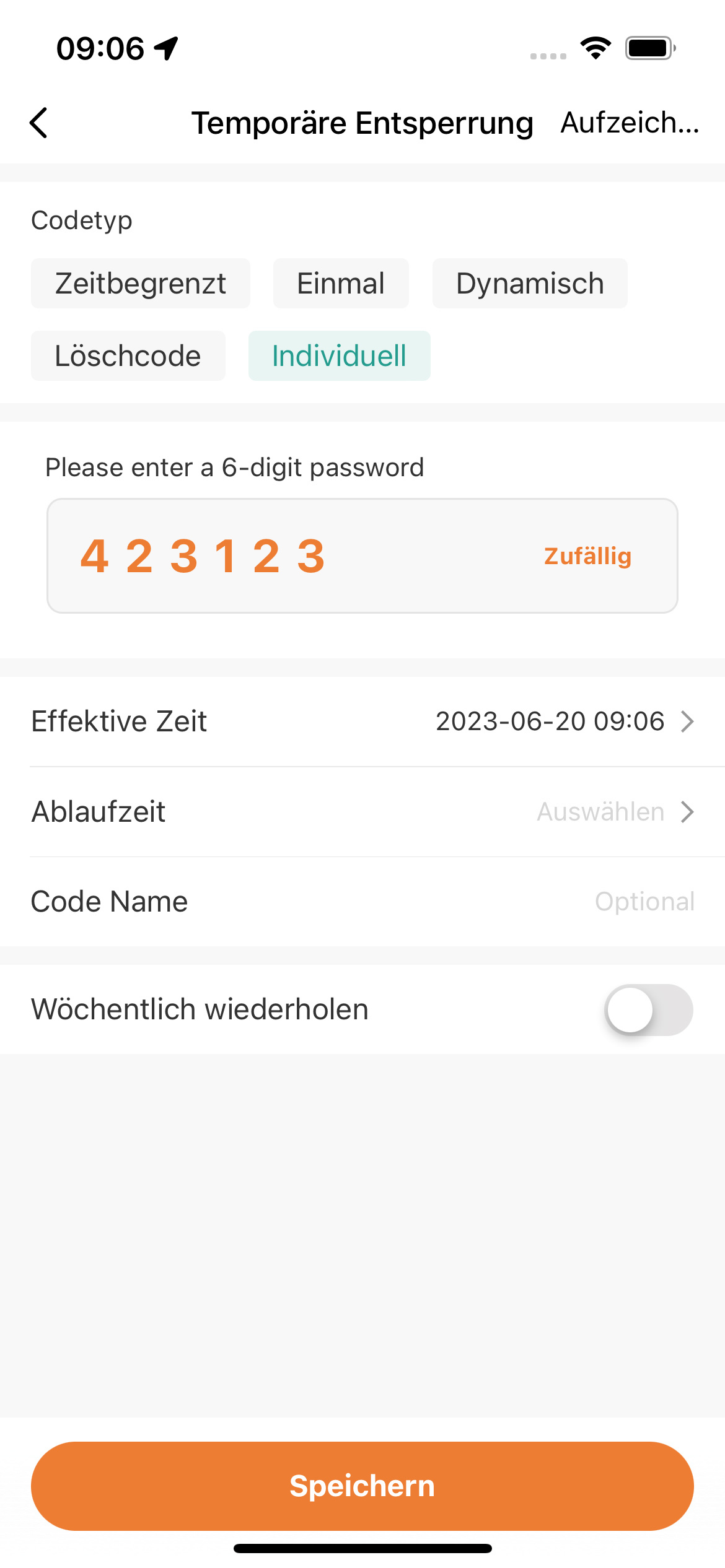The image size is (725, 1568).
Task: Select the Löschcode chip
Action: pos(128,356)
